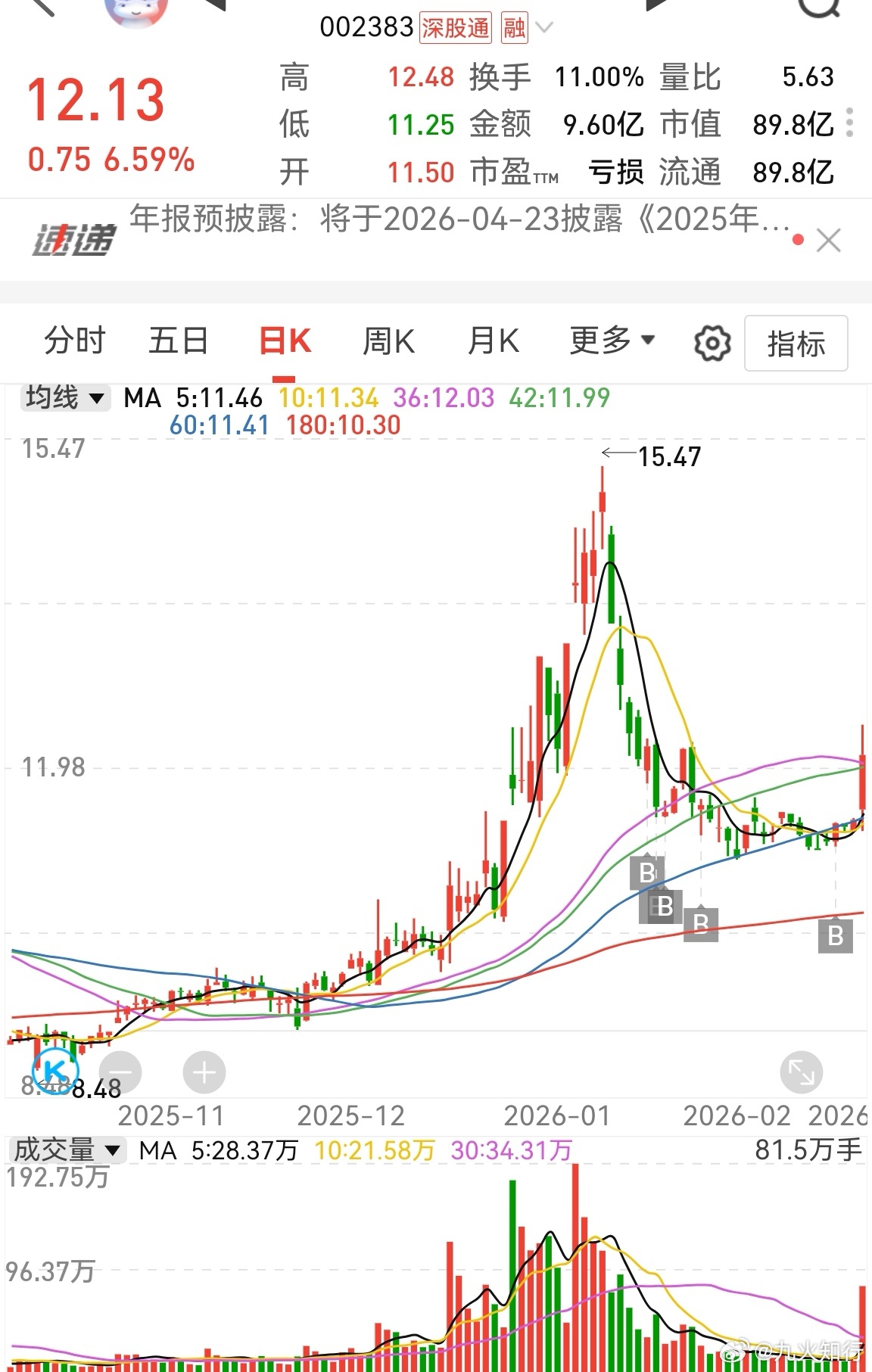Expand chart to fullscreen via corner arrows icon
872x1372 pixels.
801,1072
